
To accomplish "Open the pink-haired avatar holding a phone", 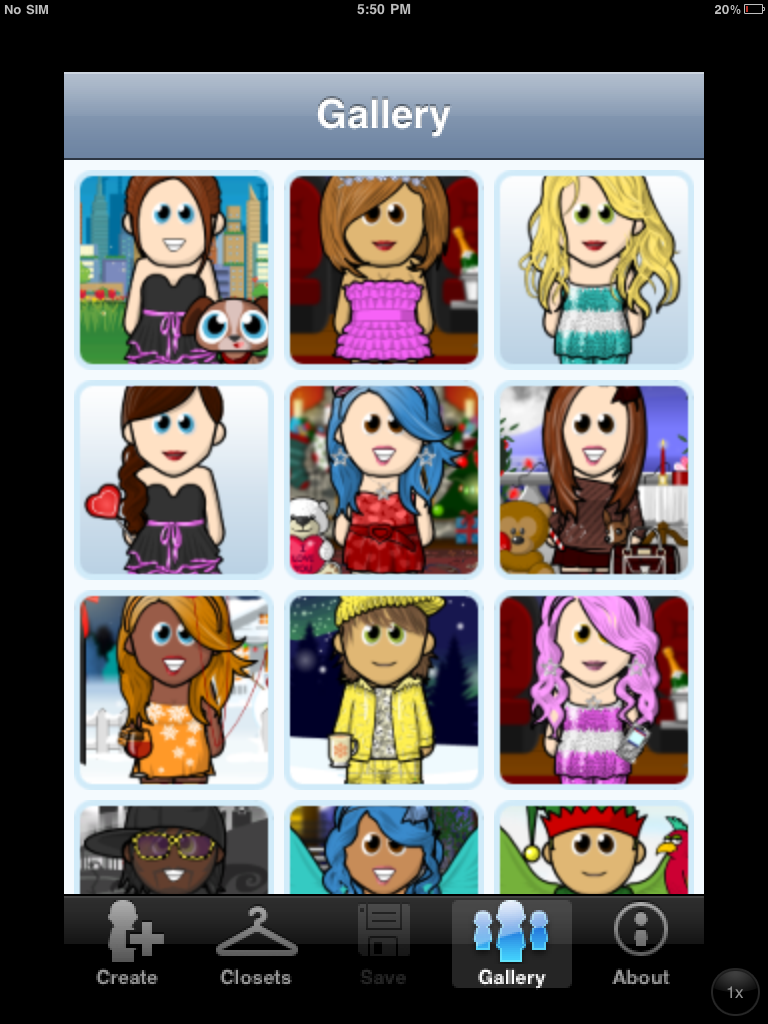I will (593, 690).
